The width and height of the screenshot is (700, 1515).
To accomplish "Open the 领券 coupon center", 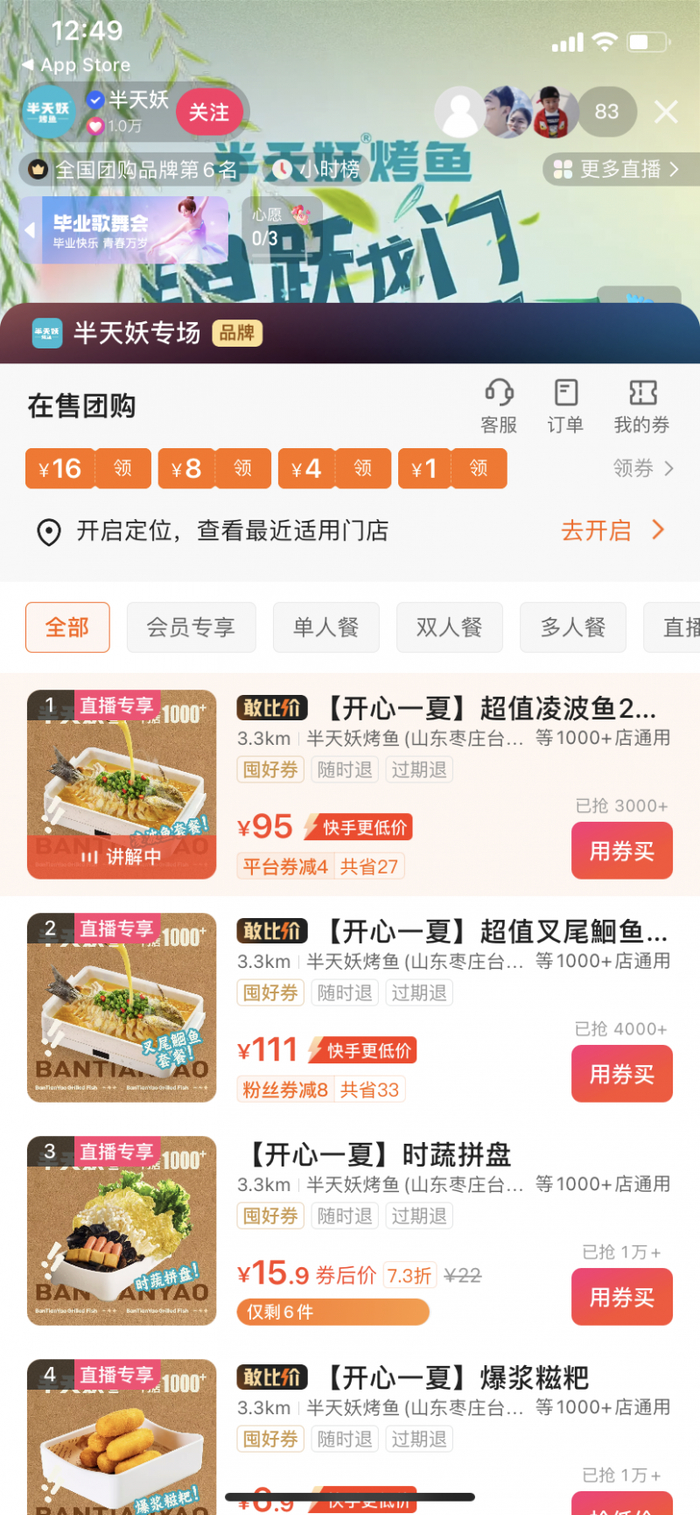I will tap(643, 468).
